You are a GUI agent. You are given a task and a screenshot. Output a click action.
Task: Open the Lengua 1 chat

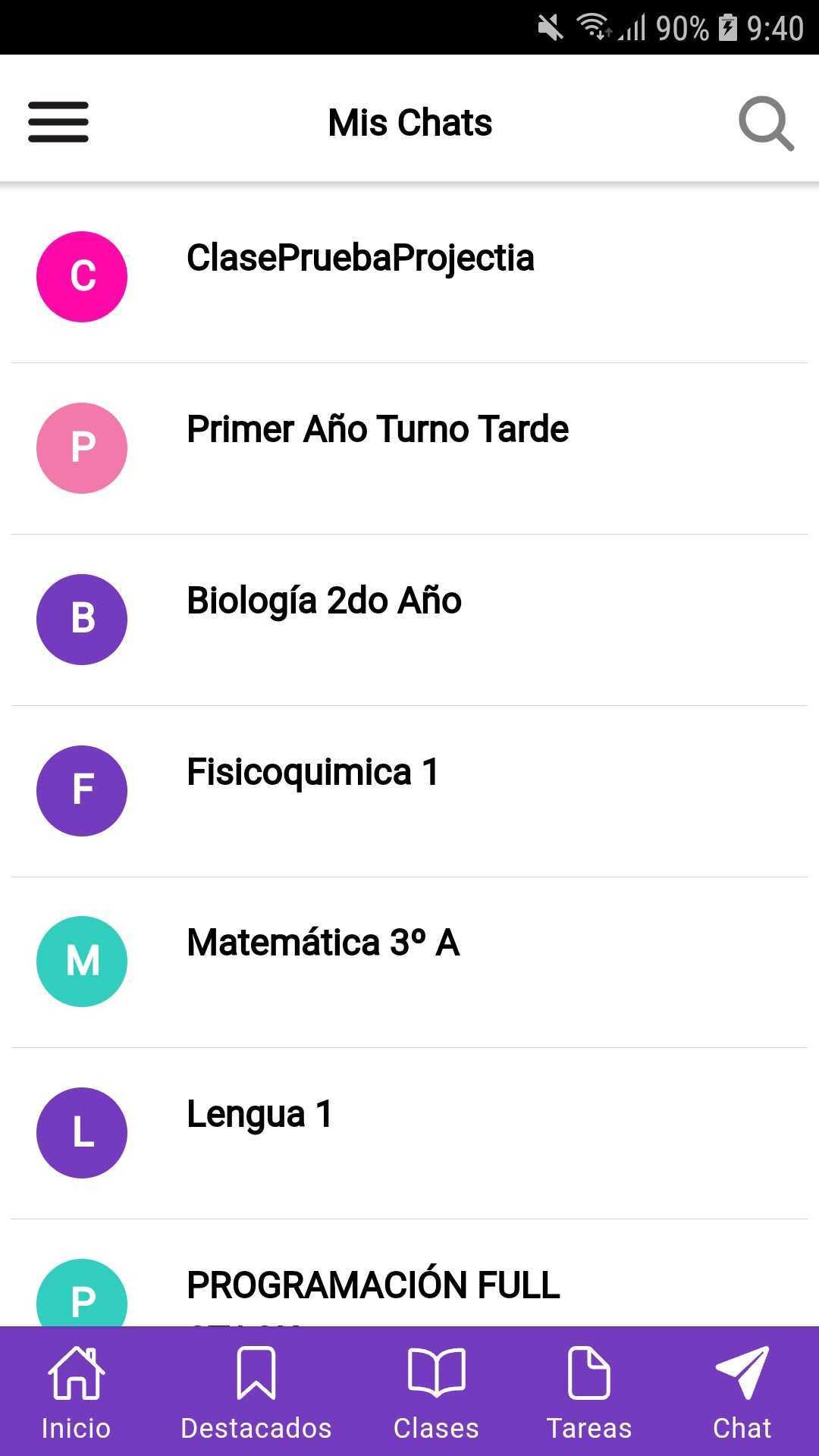click(x=409, y=1133)
